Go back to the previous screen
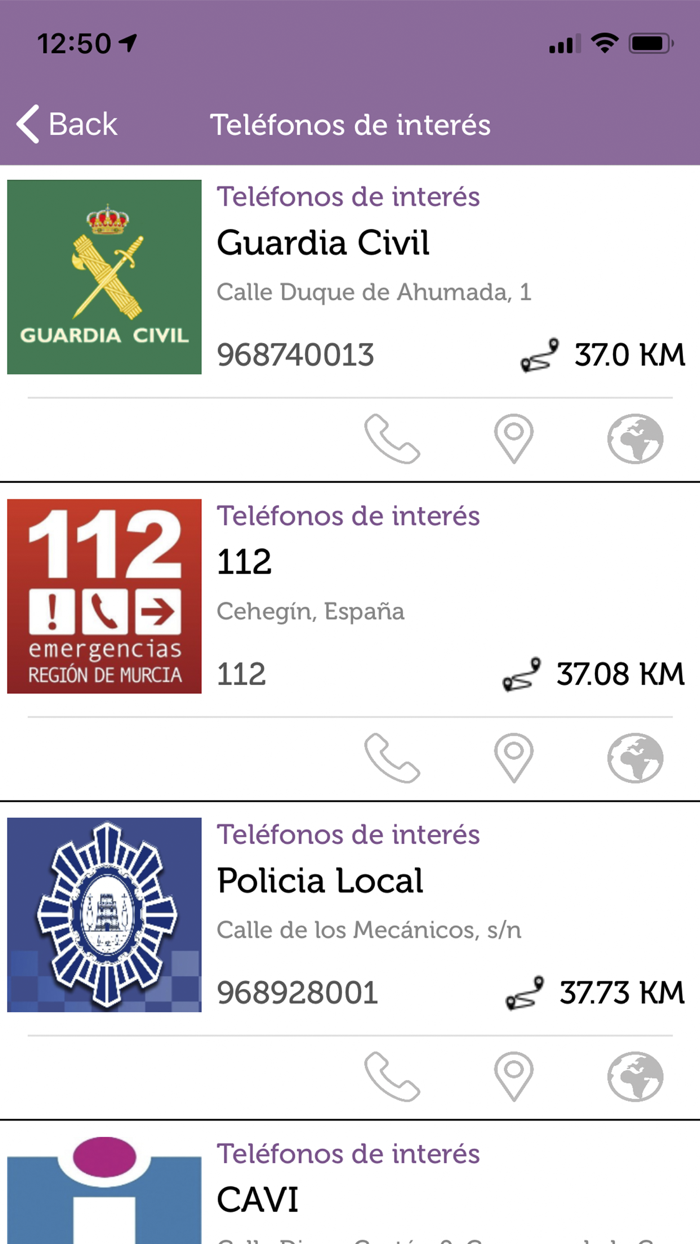This screenshot has height=1244, width=700. (67, 125)
